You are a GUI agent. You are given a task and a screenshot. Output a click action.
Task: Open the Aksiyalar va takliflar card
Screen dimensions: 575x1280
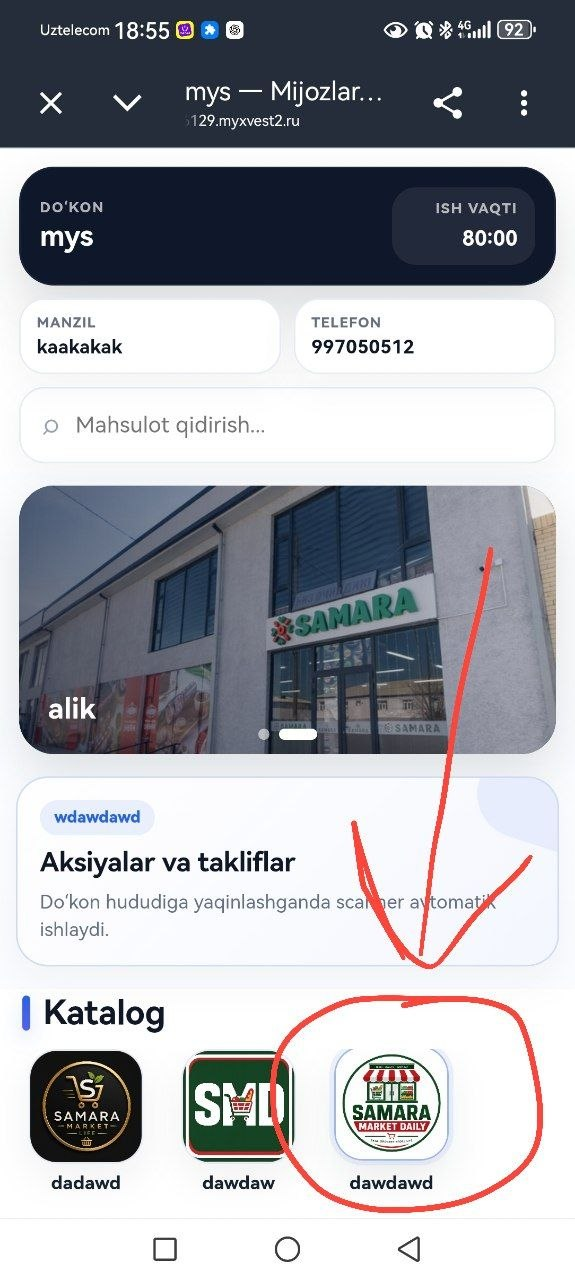(x=287, y=871)
